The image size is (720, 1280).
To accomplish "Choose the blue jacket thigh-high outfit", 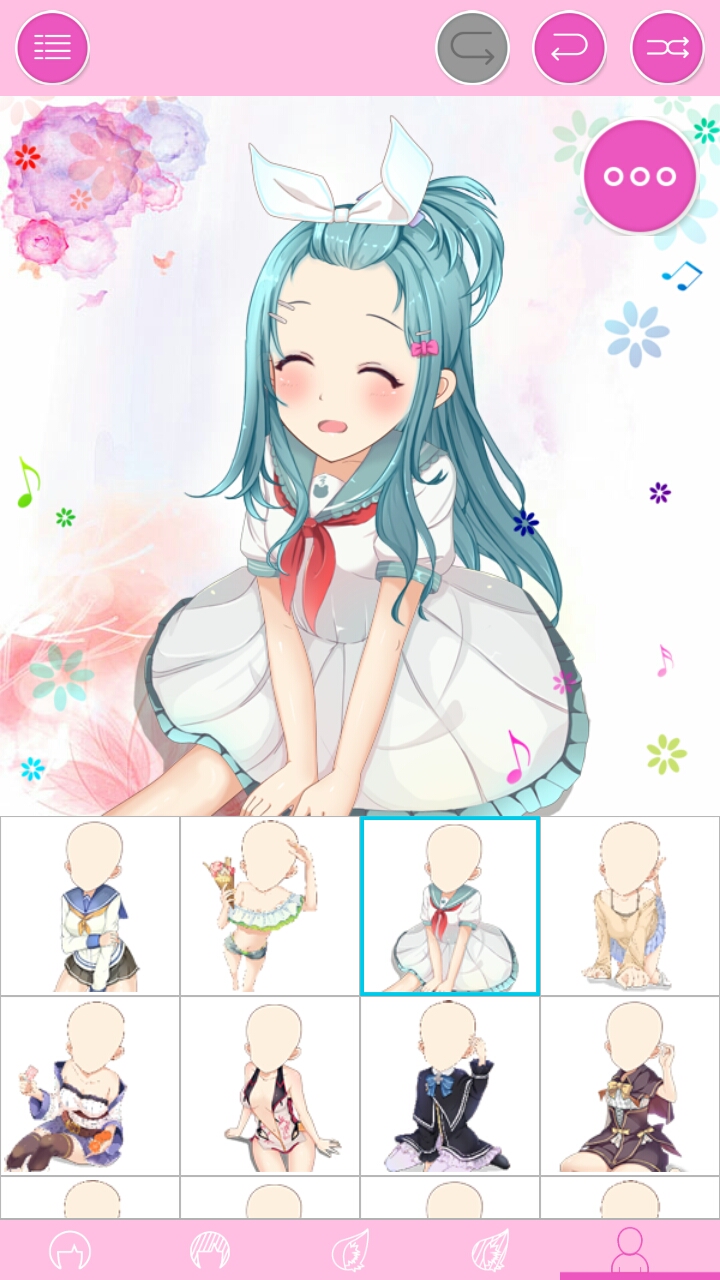I will [90, 1086].
